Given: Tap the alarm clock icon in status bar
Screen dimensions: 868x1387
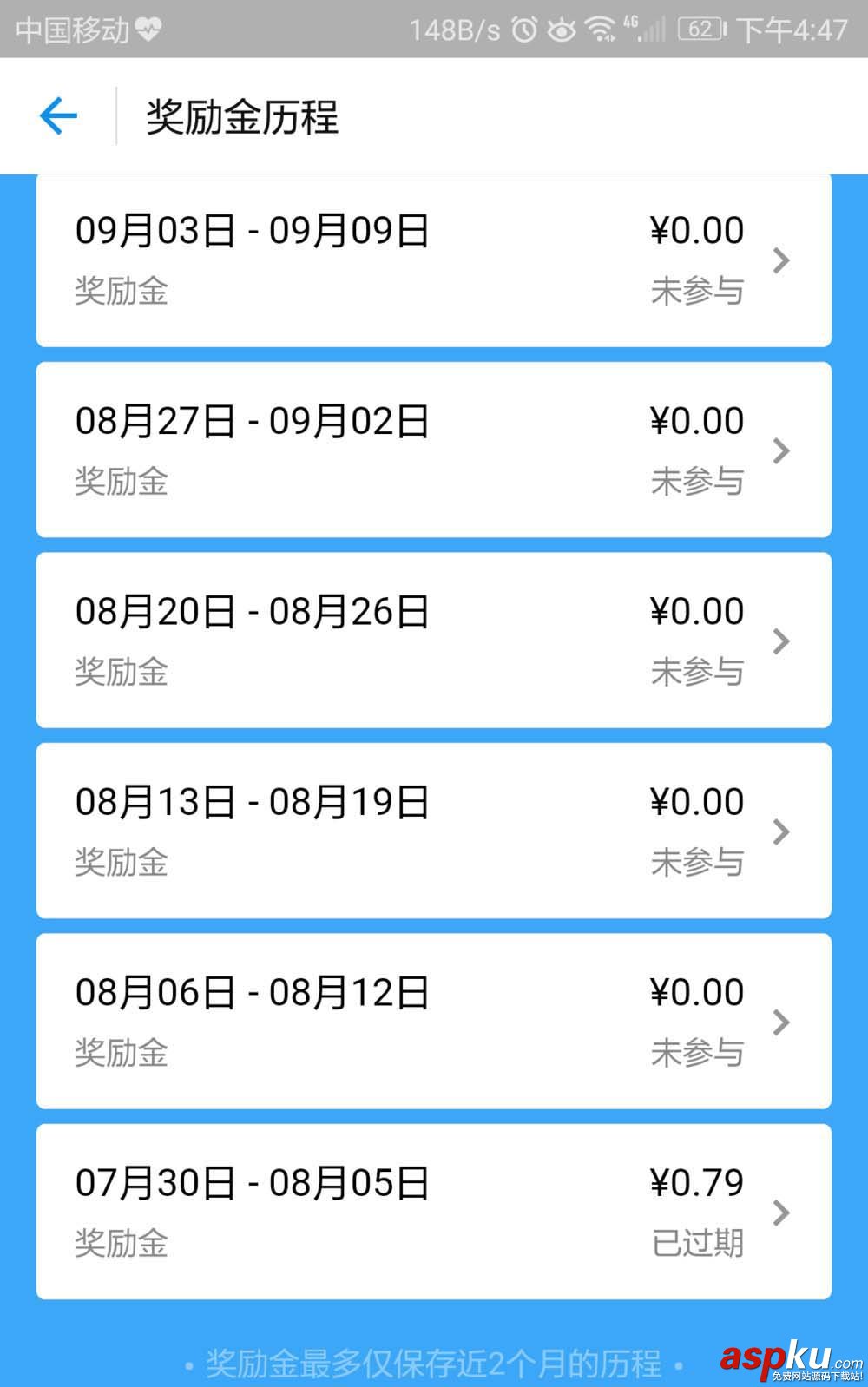Looking at the screenshot, I should (522, 28).
